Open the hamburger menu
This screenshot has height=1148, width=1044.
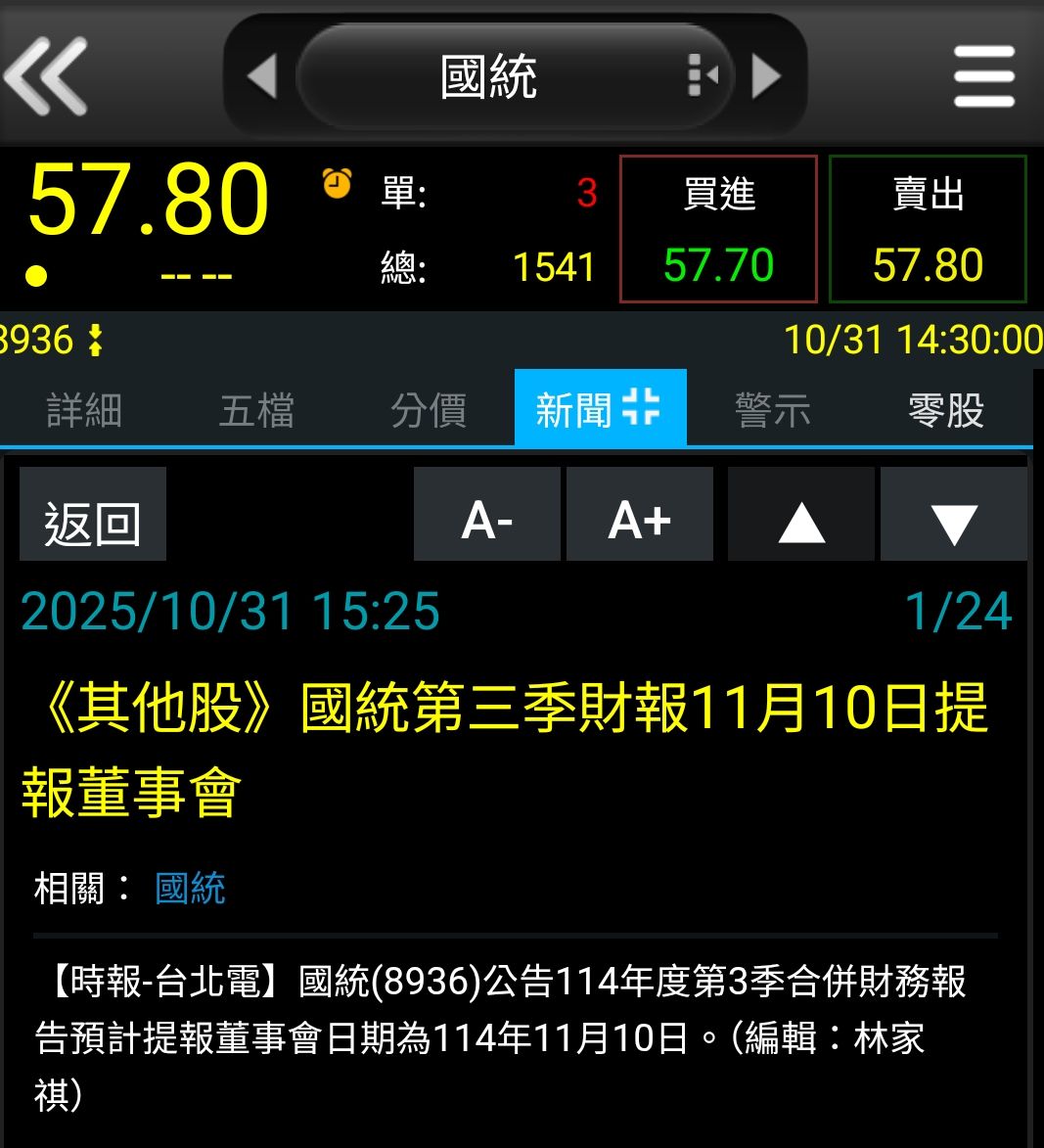pos(983,76)
